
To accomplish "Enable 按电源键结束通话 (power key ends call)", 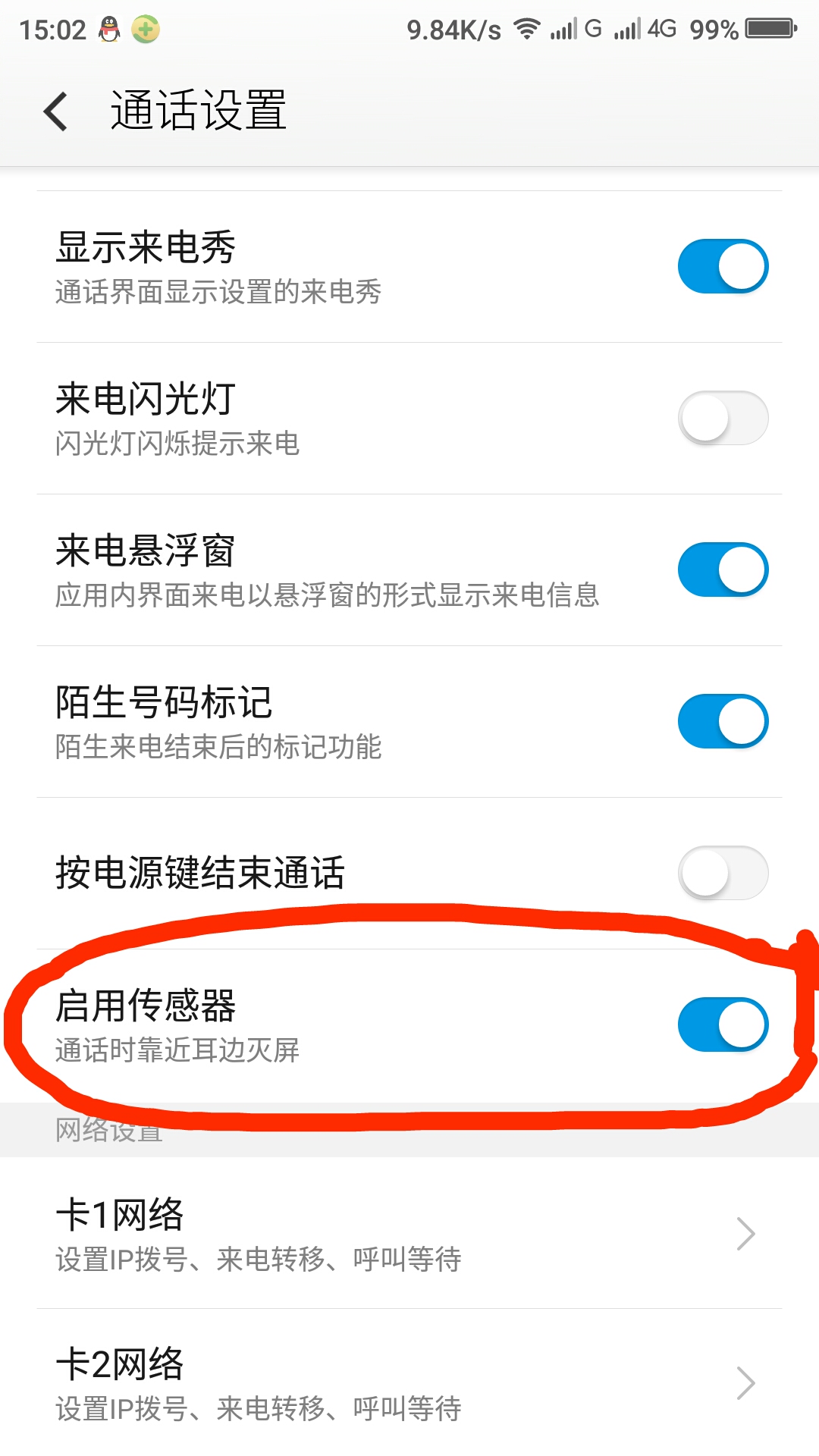I will 722,873.
